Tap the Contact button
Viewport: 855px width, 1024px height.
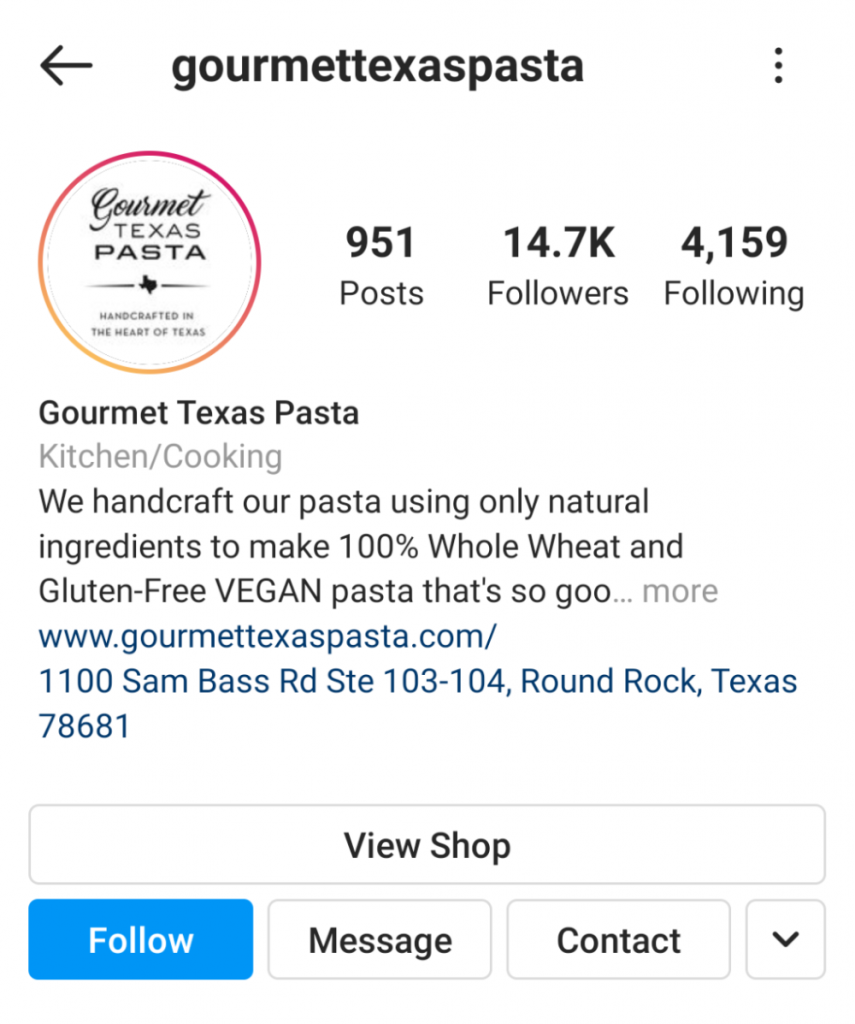tap(618, 939)
